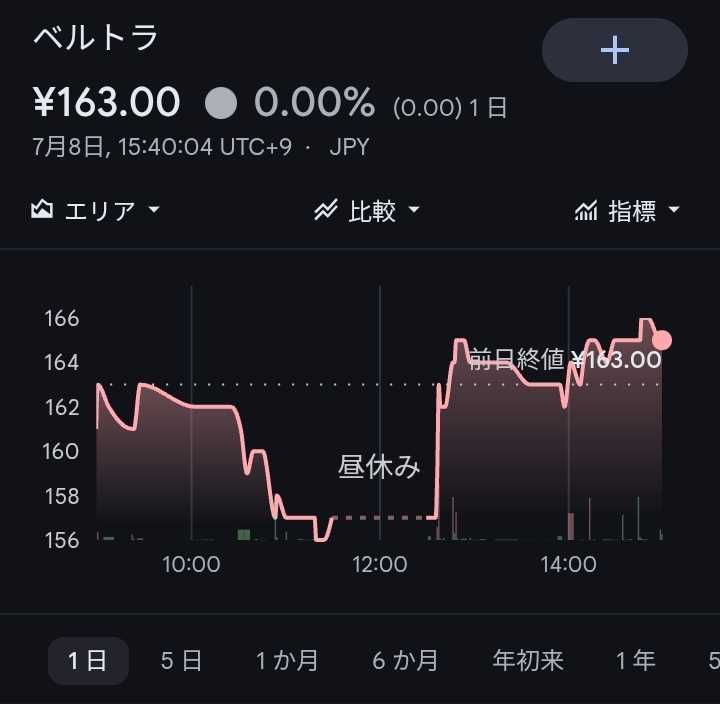The image size is (720, 704).
Task: Show the 6か月 chart range
Action: point(405,660)
